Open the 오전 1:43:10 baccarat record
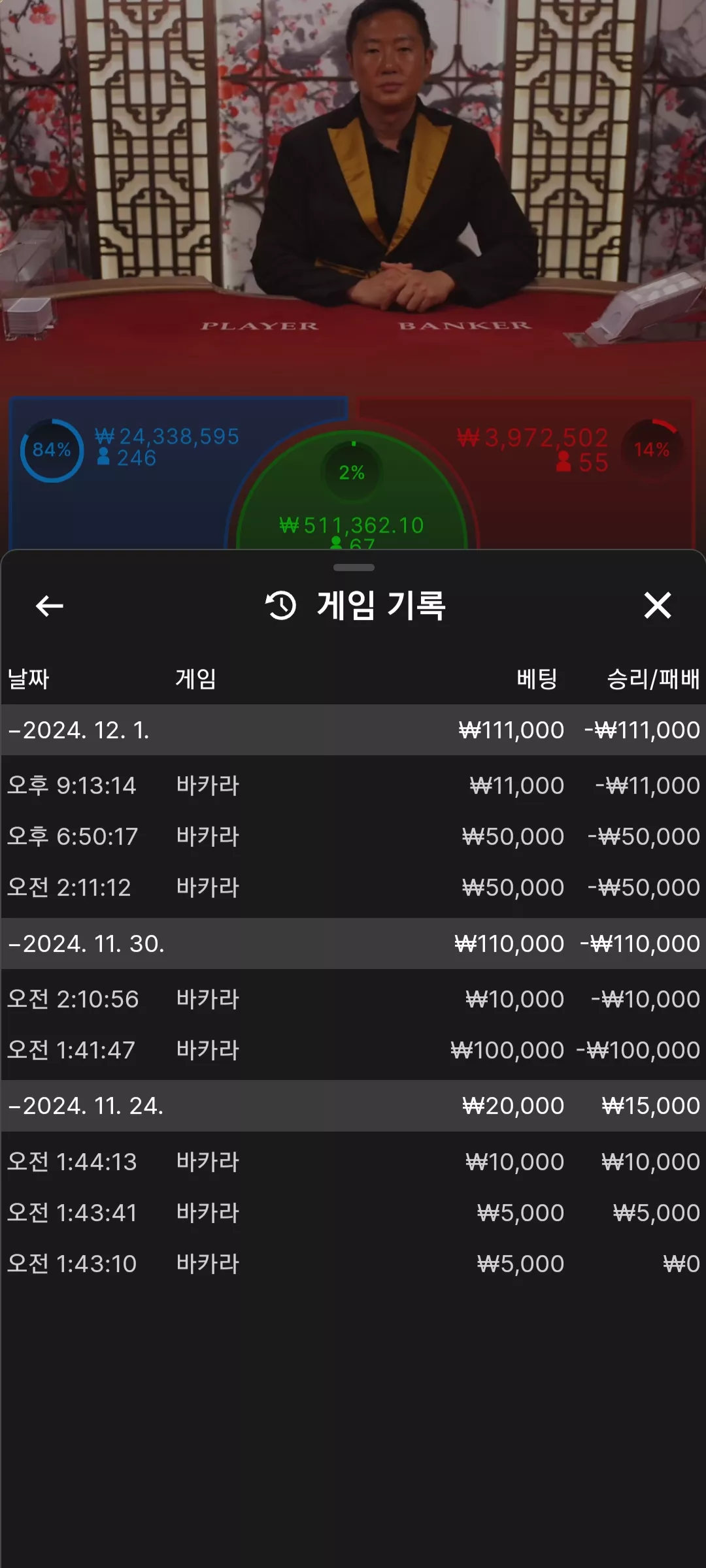Viewport: 706px width, 1568px height. point(353,1264)
